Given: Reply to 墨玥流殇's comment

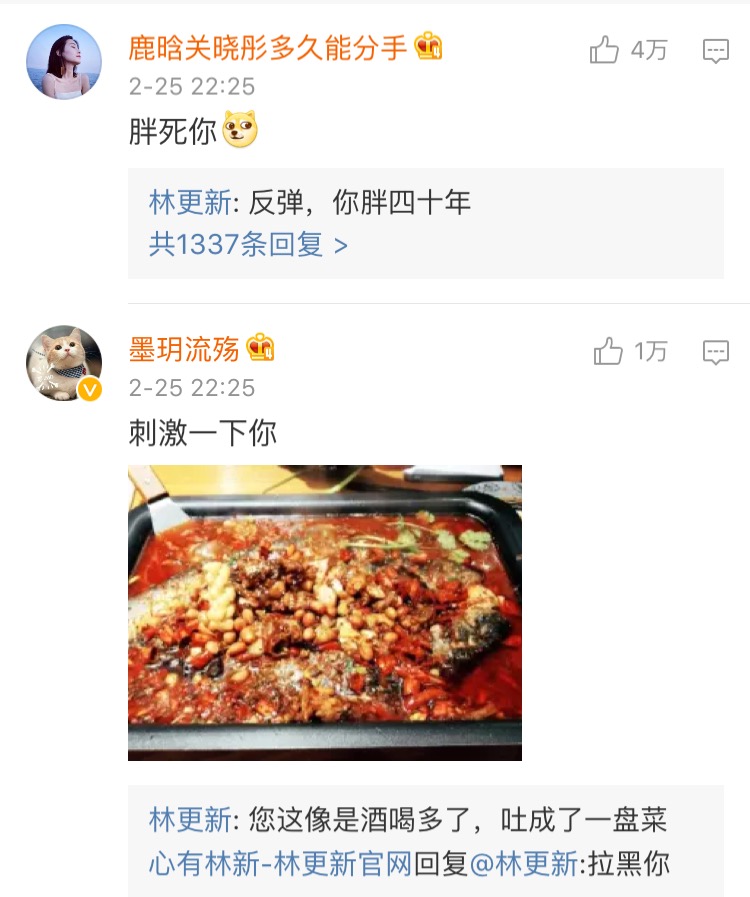Looking at the screenshot, I should (715, 352).
